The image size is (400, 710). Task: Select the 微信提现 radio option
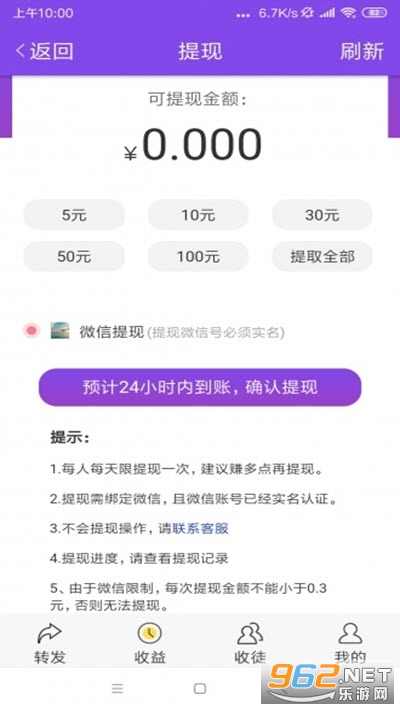pyautogui.click(x=31, y=331)
